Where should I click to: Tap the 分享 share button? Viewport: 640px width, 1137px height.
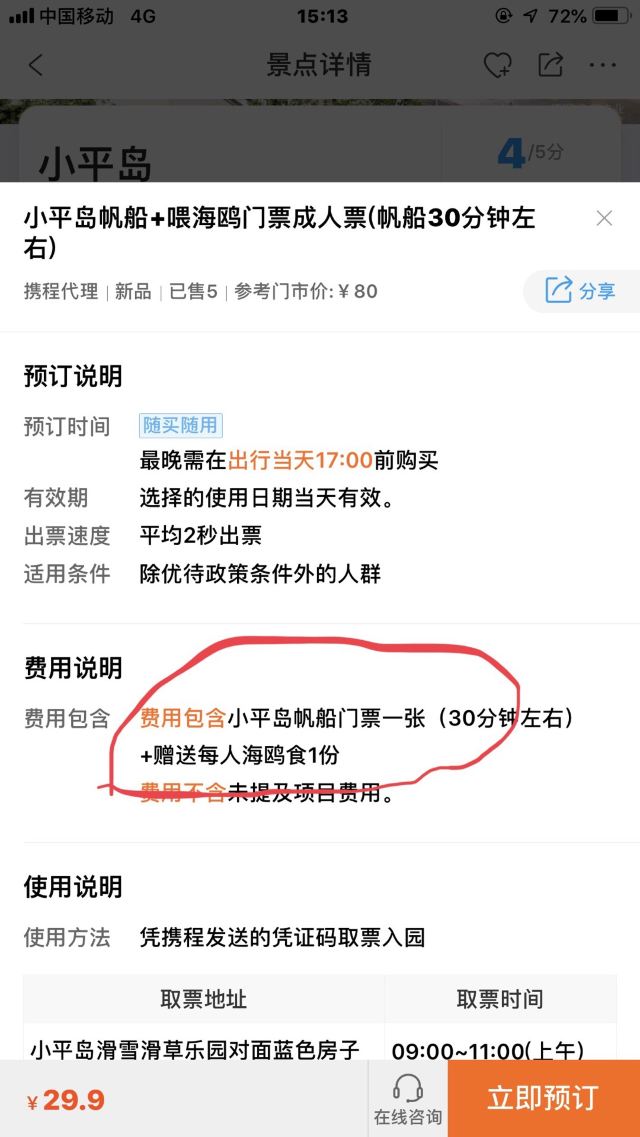(581, 291)
